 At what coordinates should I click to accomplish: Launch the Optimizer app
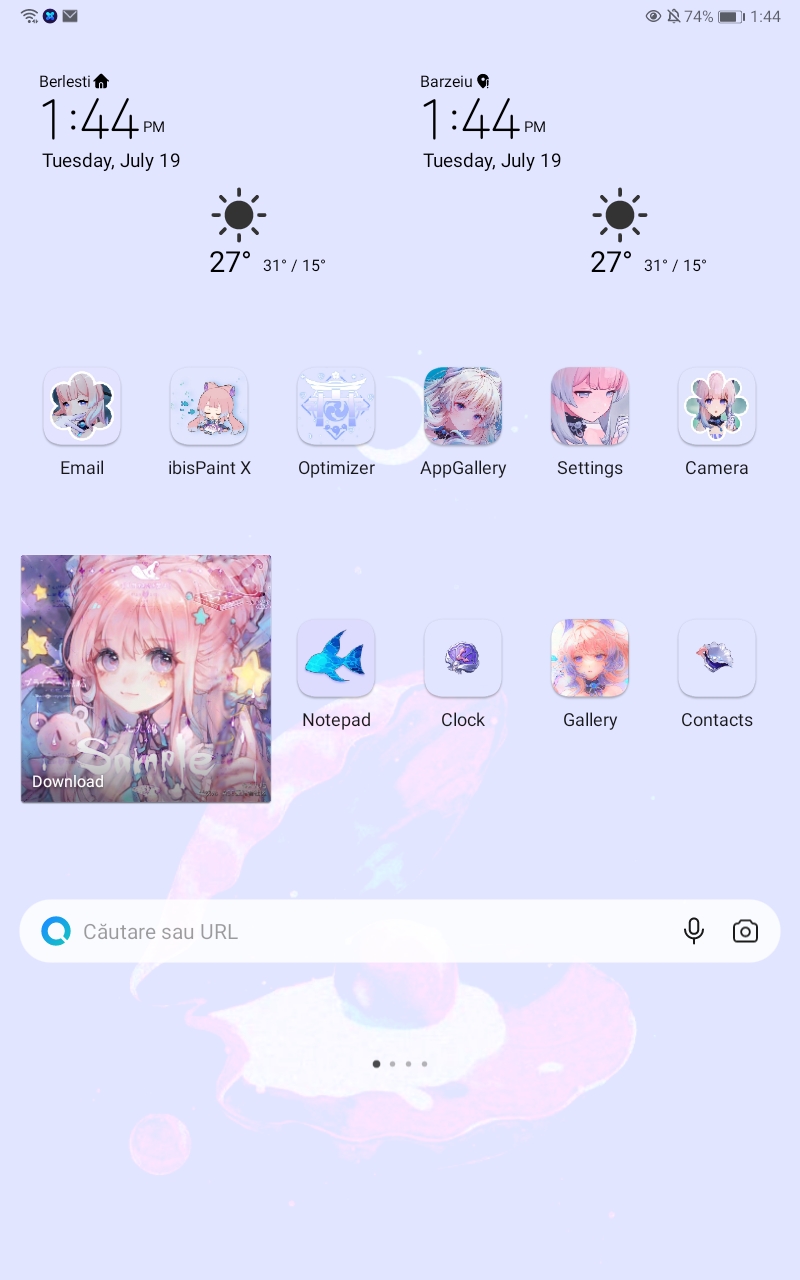336,406
